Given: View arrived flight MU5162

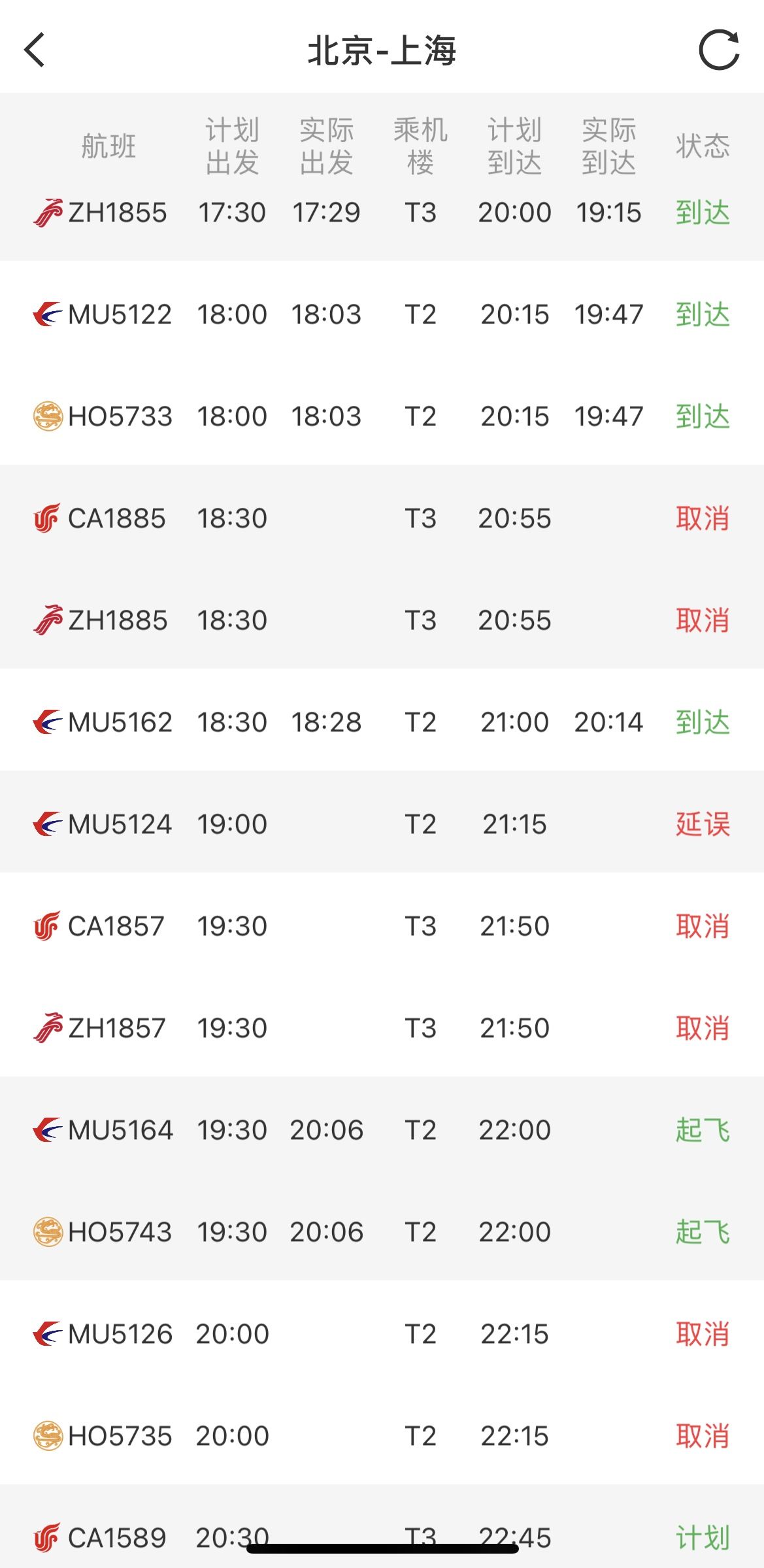Looking at the screenshot, I should [382, 722].
